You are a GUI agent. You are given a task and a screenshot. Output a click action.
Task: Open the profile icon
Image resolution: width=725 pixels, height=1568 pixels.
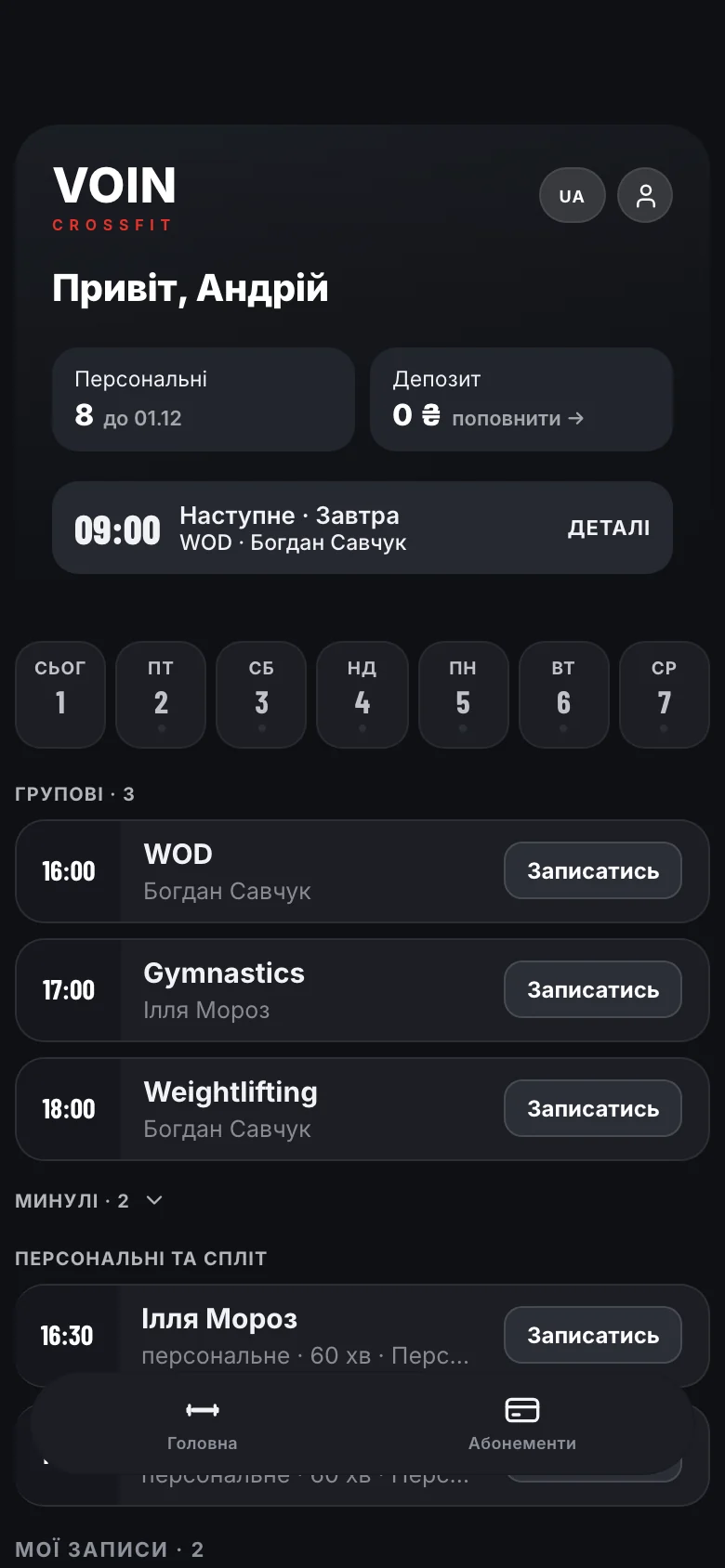645,195
